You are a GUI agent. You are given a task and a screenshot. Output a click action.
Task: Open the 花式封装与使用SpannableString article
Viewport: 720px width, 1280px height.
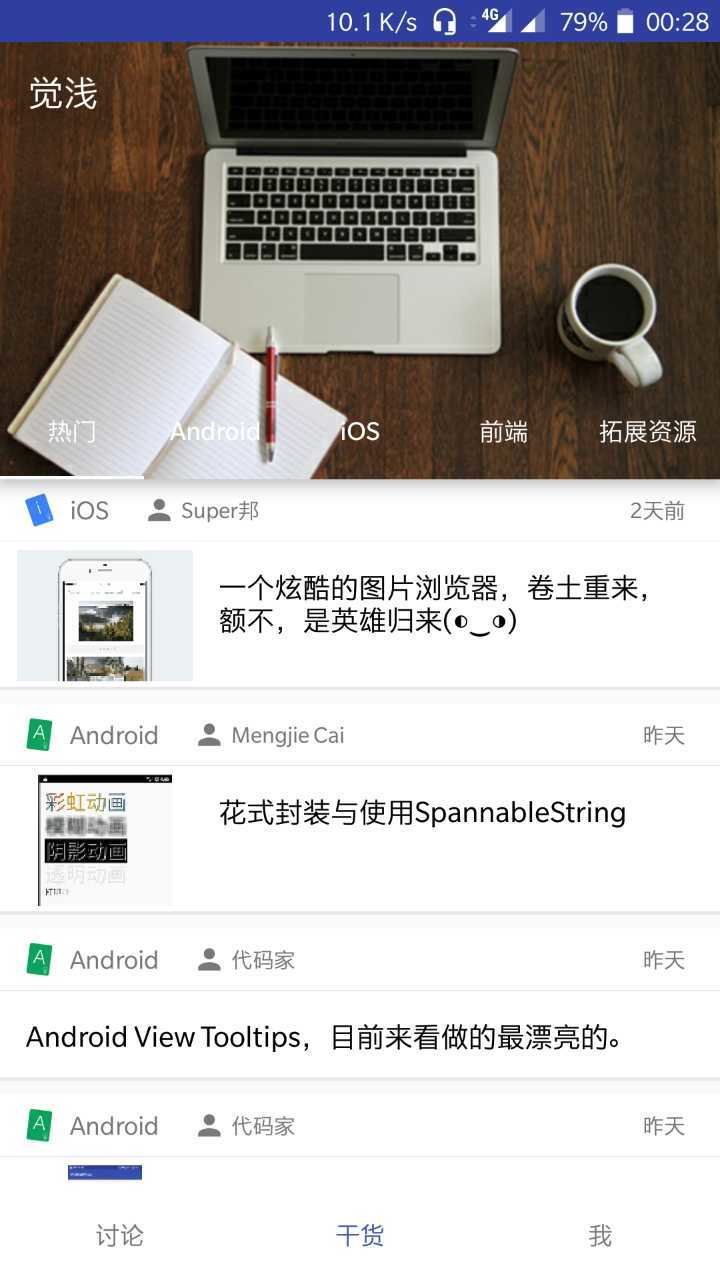pos(422,813)
